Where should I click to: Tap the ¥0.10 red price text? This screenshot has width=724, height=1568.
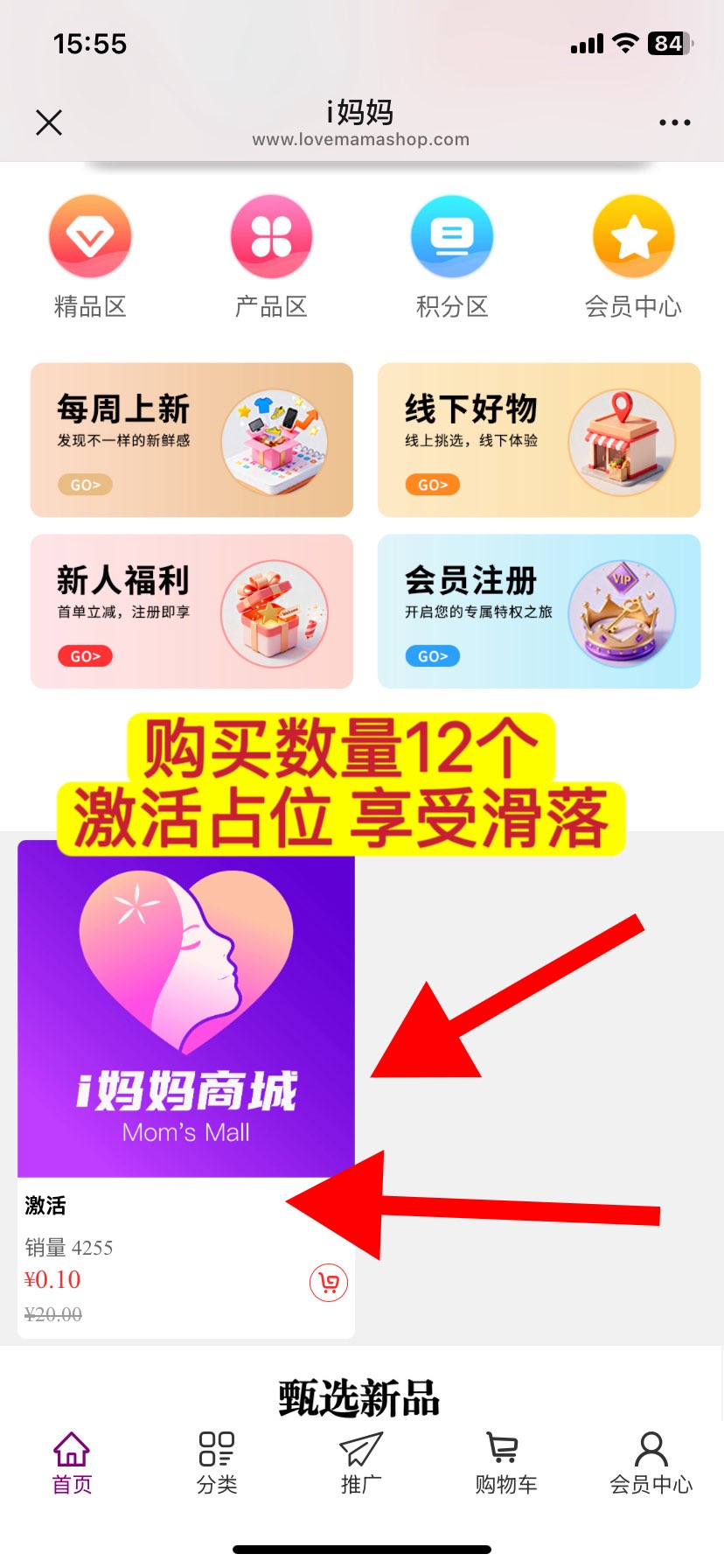[52, 1279]
